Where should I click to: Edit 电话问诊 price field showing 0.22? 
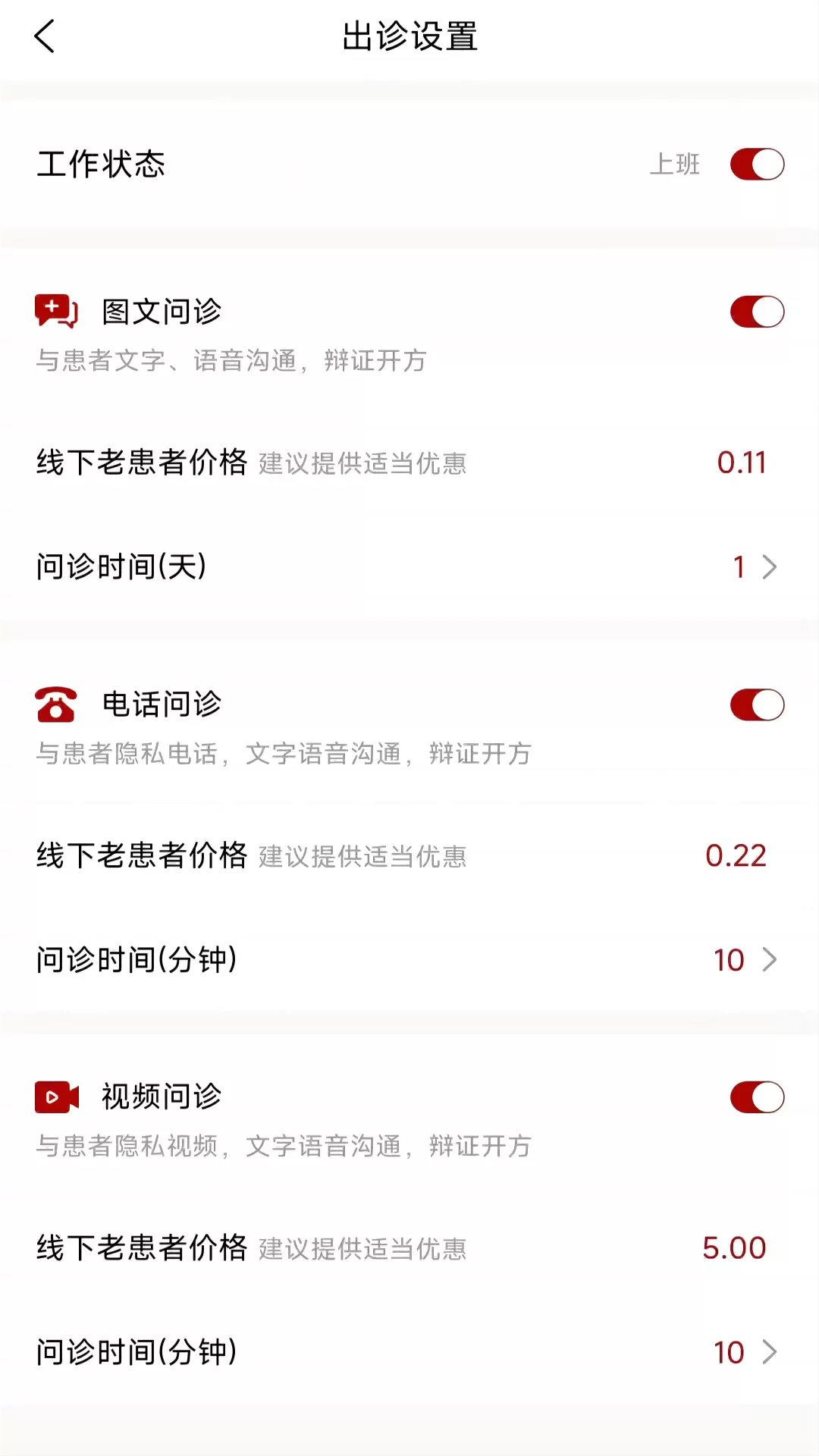click(x=735, y=855)
